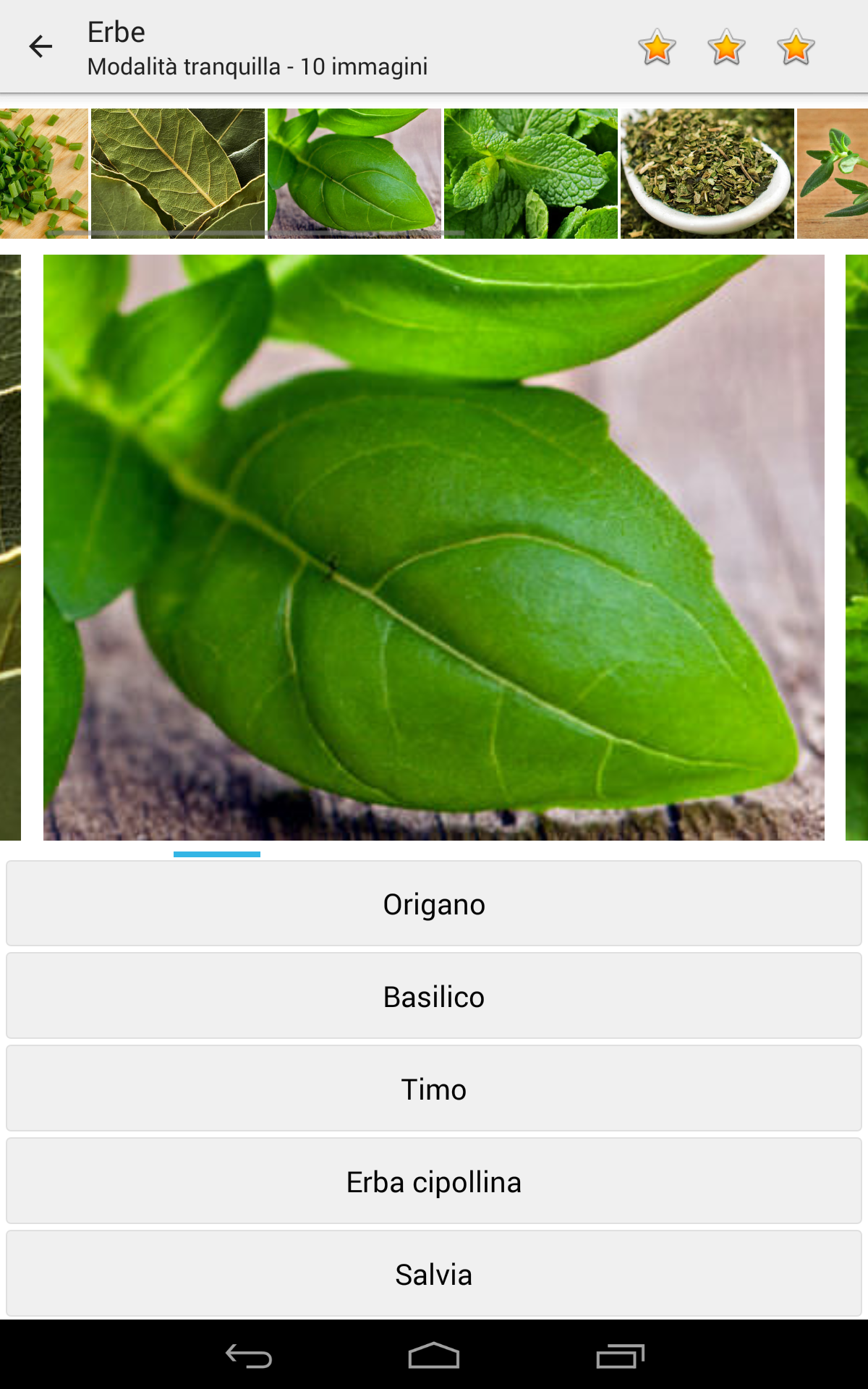The height and width of the screenshot is (1389, 868).
Task: Go back using the top arrow
Action: (41, 47)
